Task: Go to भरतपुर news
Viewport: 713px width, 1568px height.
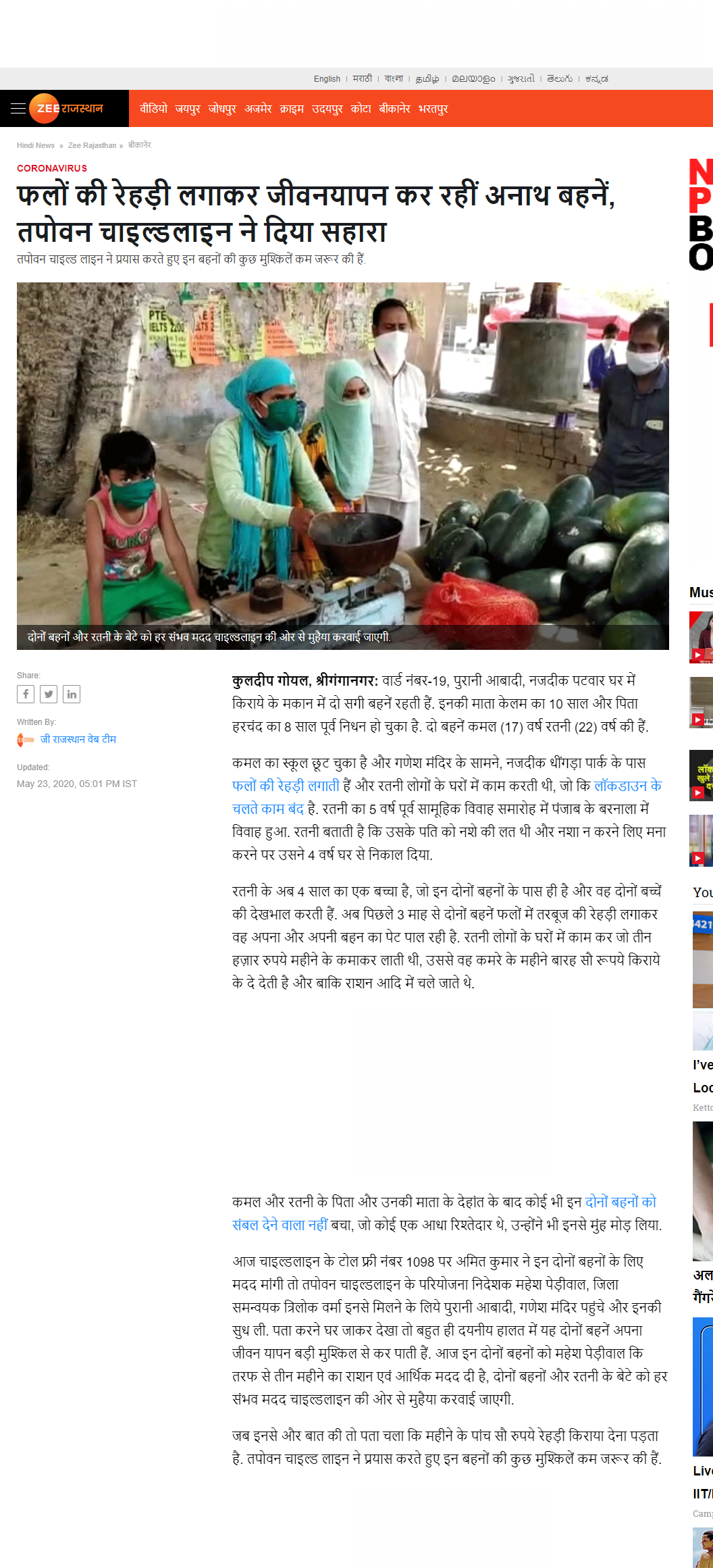Action: pos(433,109)
